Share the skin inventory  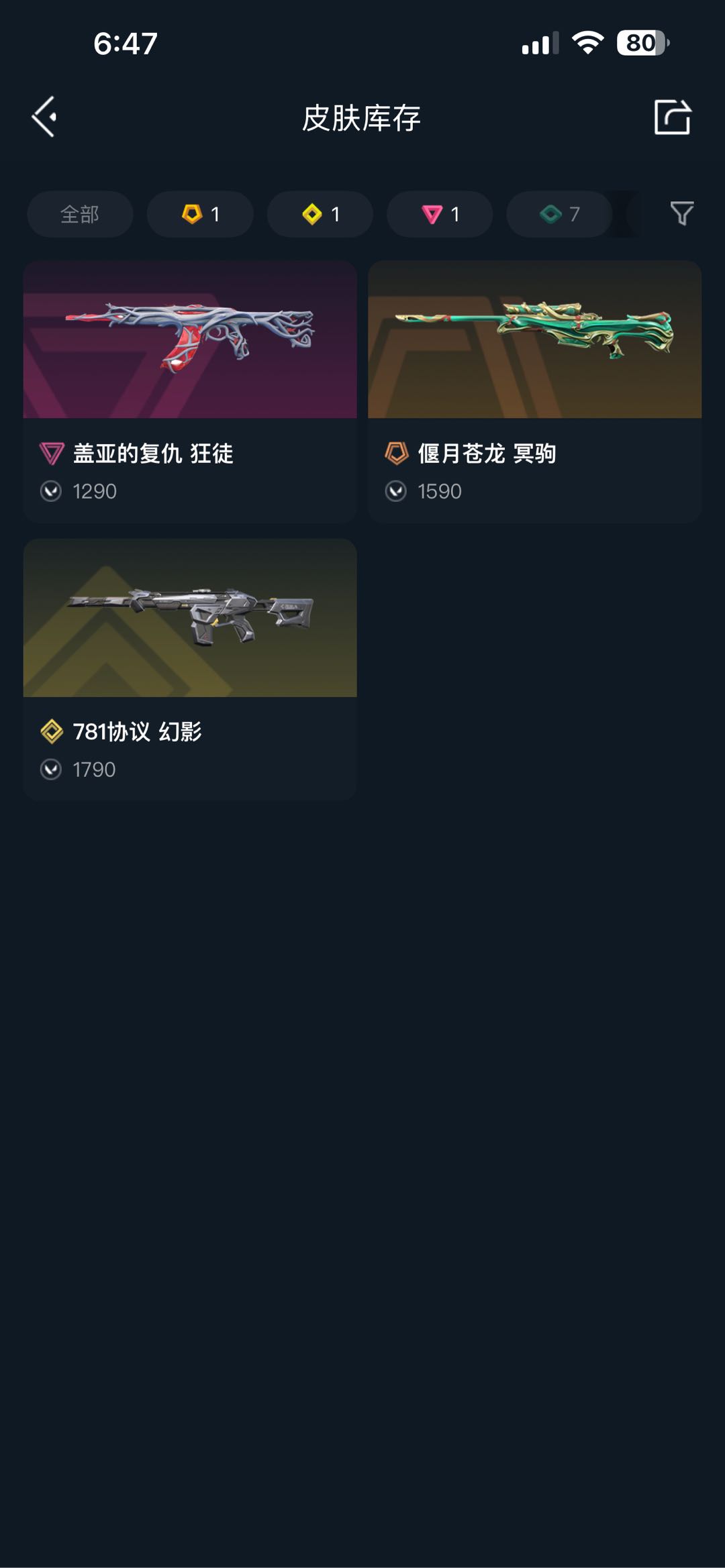point(672,117)
